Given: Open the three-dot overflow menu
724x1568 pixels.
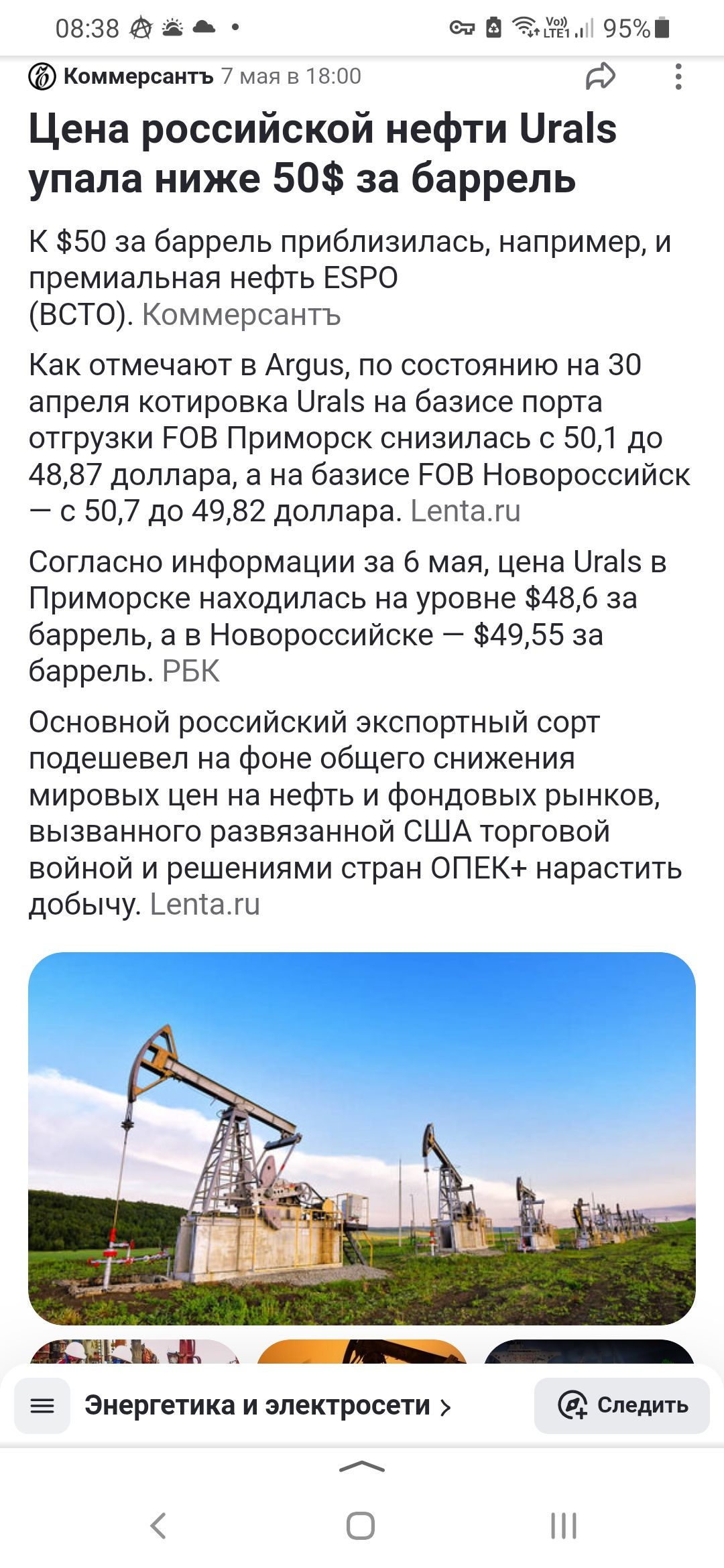Looking at the screenshot, I should [678, 76].
